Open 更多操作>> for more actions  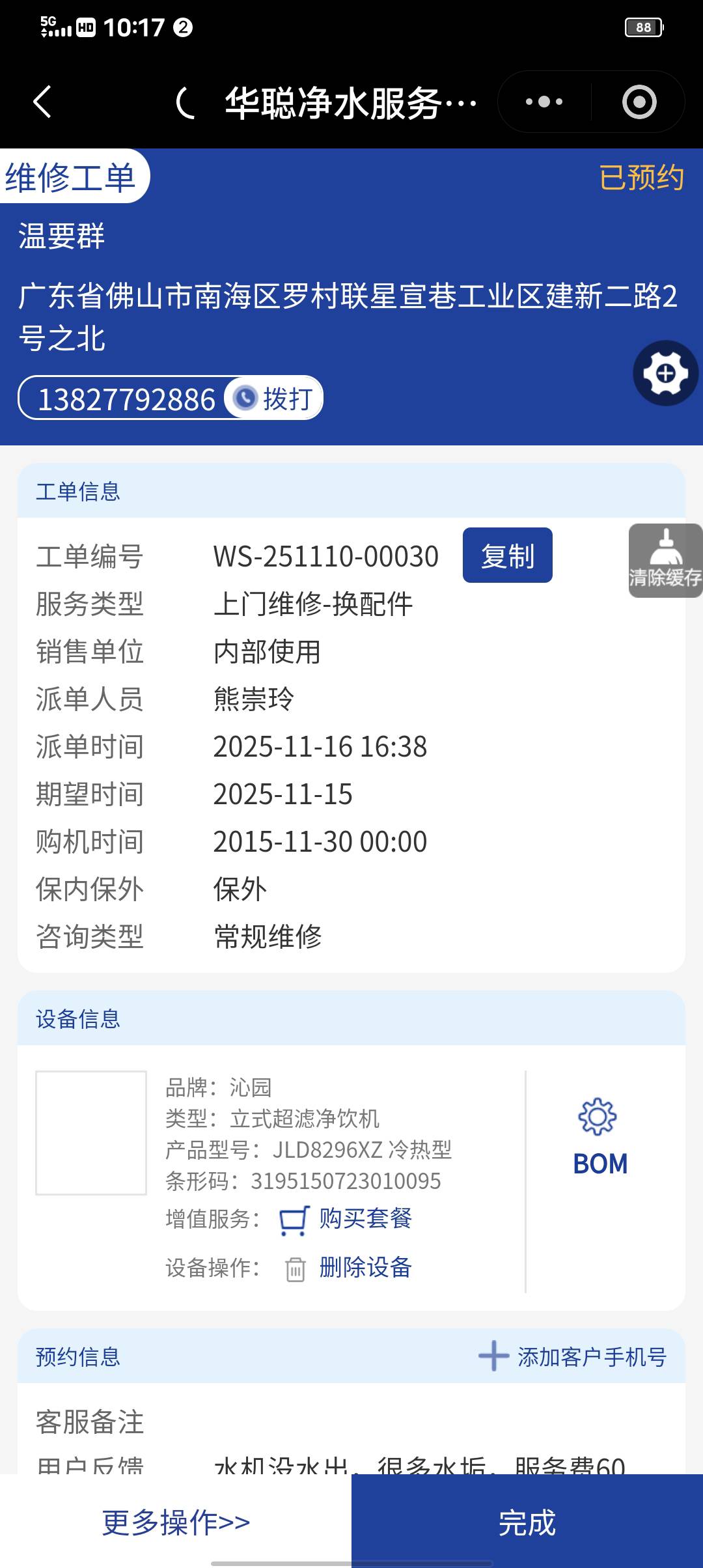pyautogui.click(x=176, y=1522)
